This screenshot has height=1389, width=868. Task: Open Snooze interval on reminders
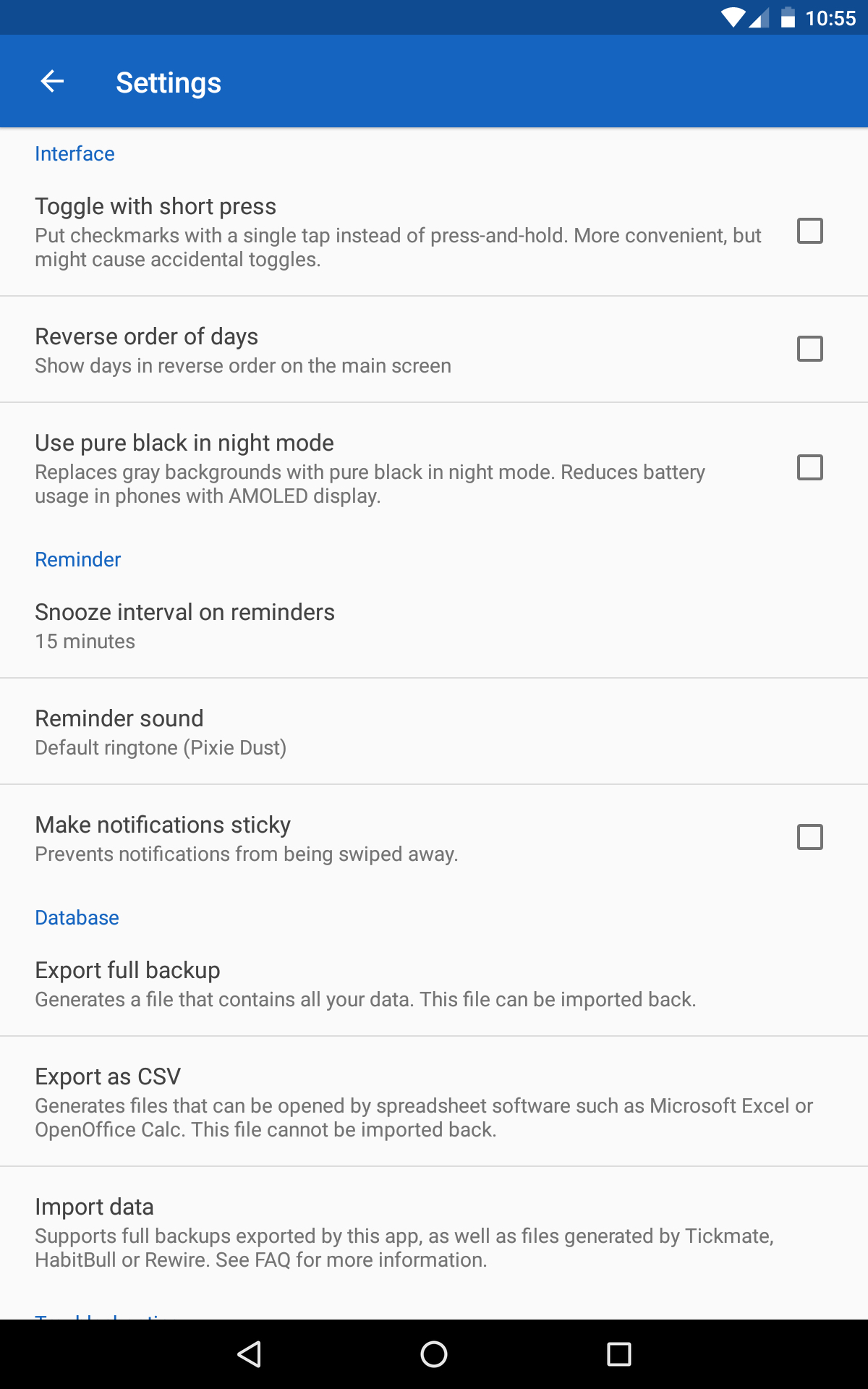[434, 625]
